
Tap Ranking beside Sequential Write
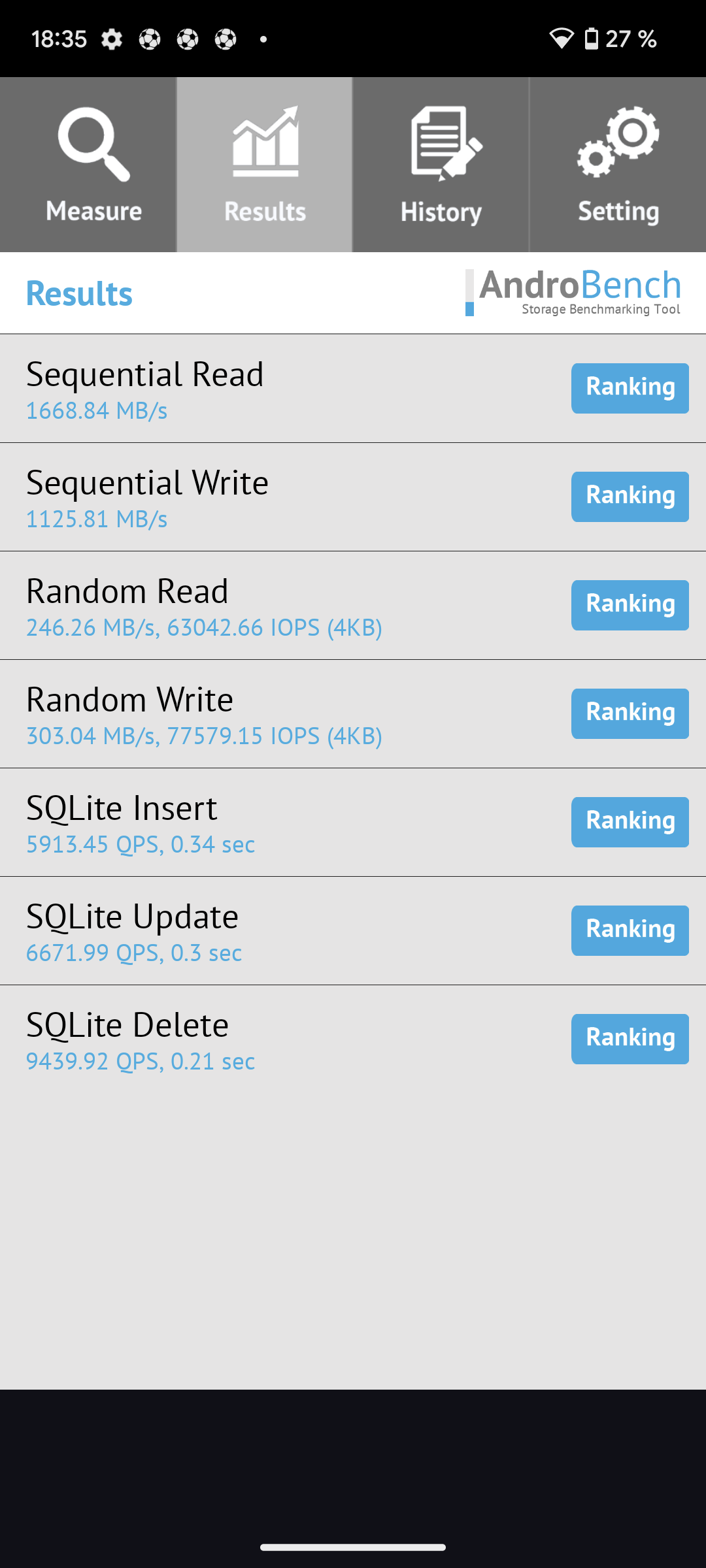pos(630,497)
